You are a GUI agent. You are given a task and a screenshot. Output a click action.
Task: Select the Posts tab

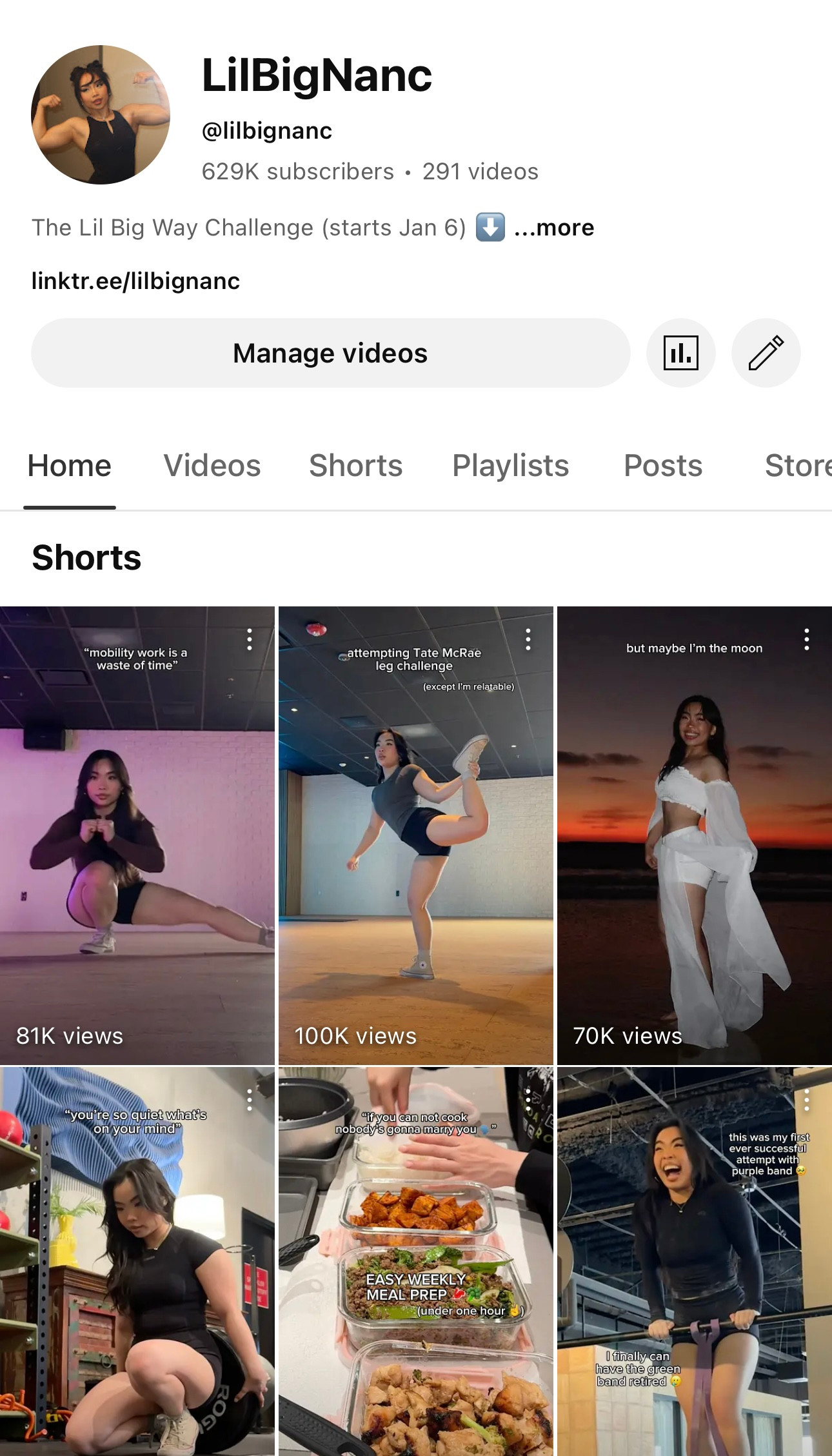click(x=662, y=465)
